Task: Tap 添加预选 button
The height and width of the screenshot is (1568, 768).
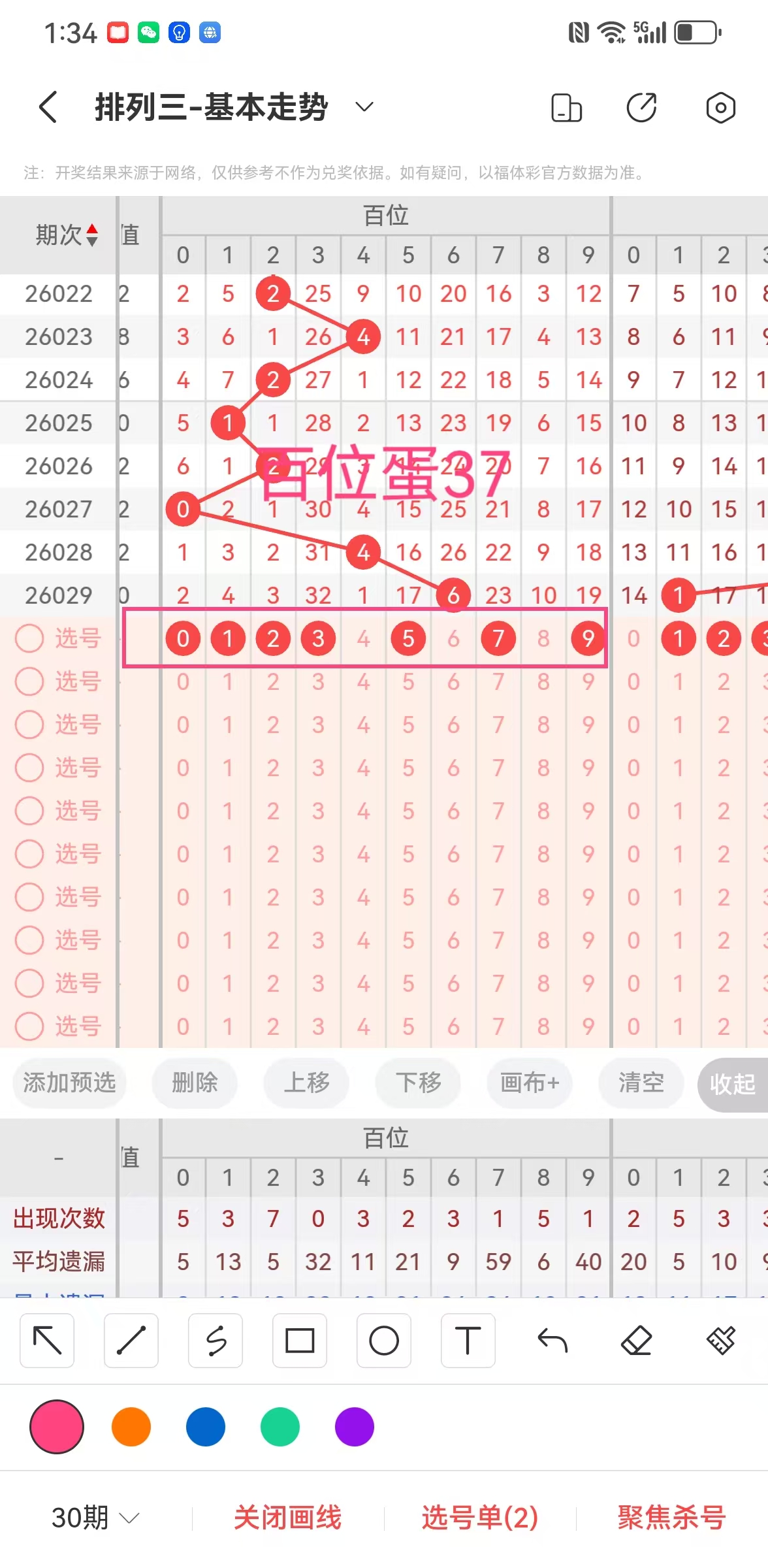Action: point(69,1083)
